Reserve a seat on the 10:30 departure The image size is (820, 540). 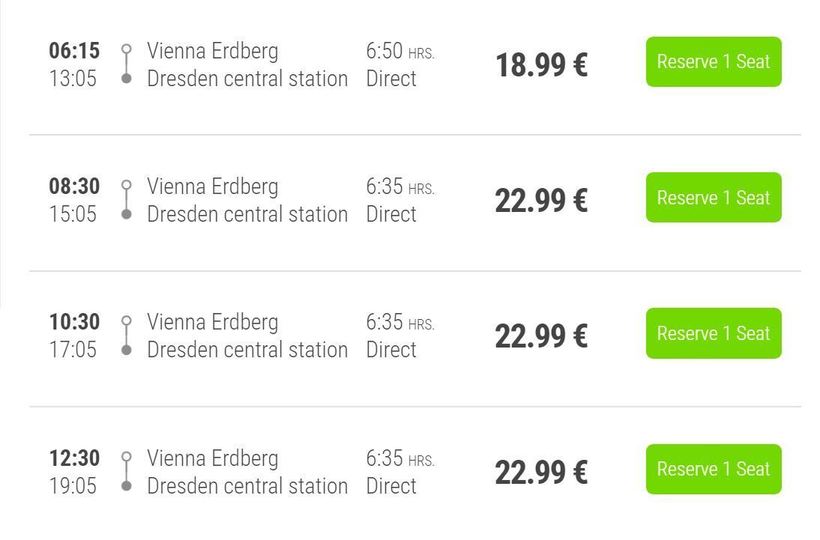point(713,334)
